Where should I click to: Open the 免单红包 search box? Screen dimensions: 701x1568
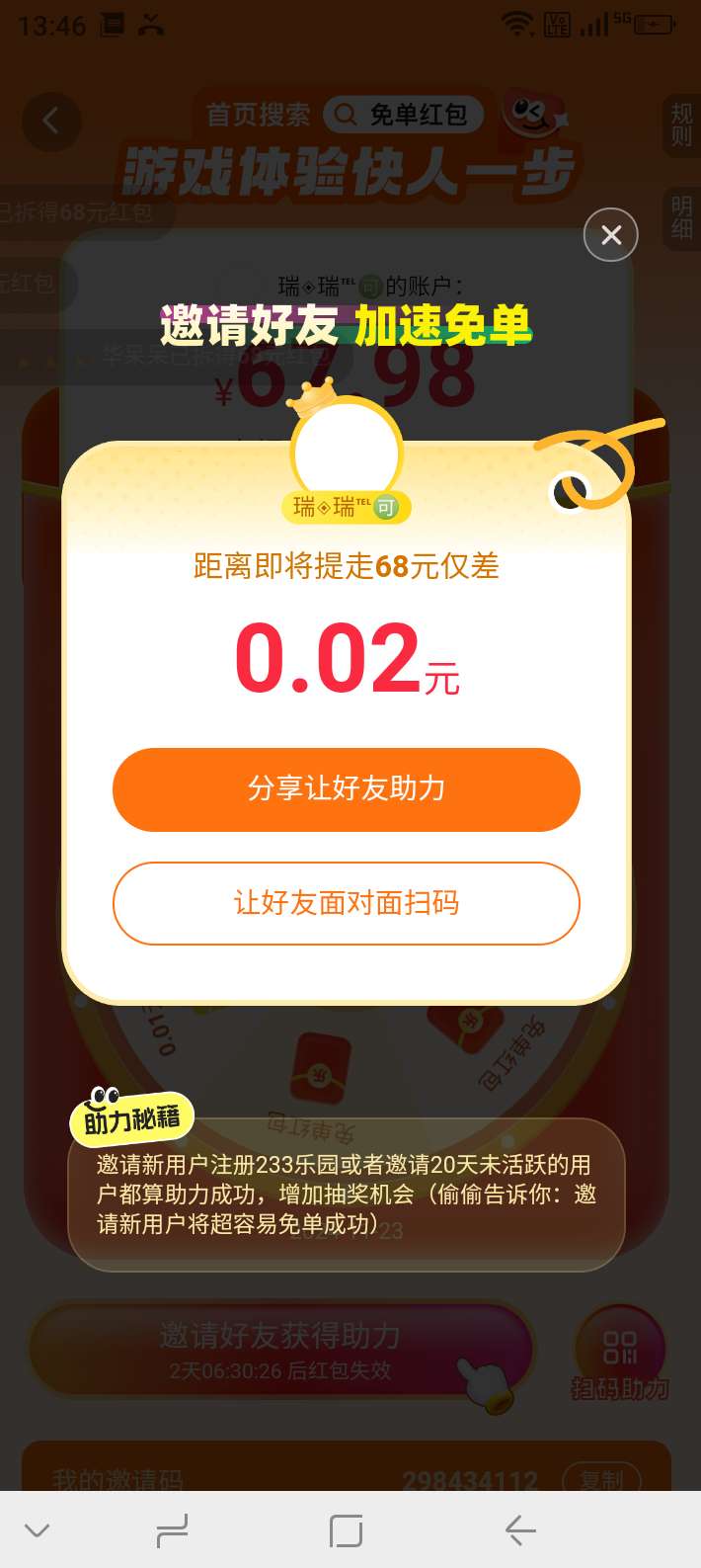[x=403, y=116]
